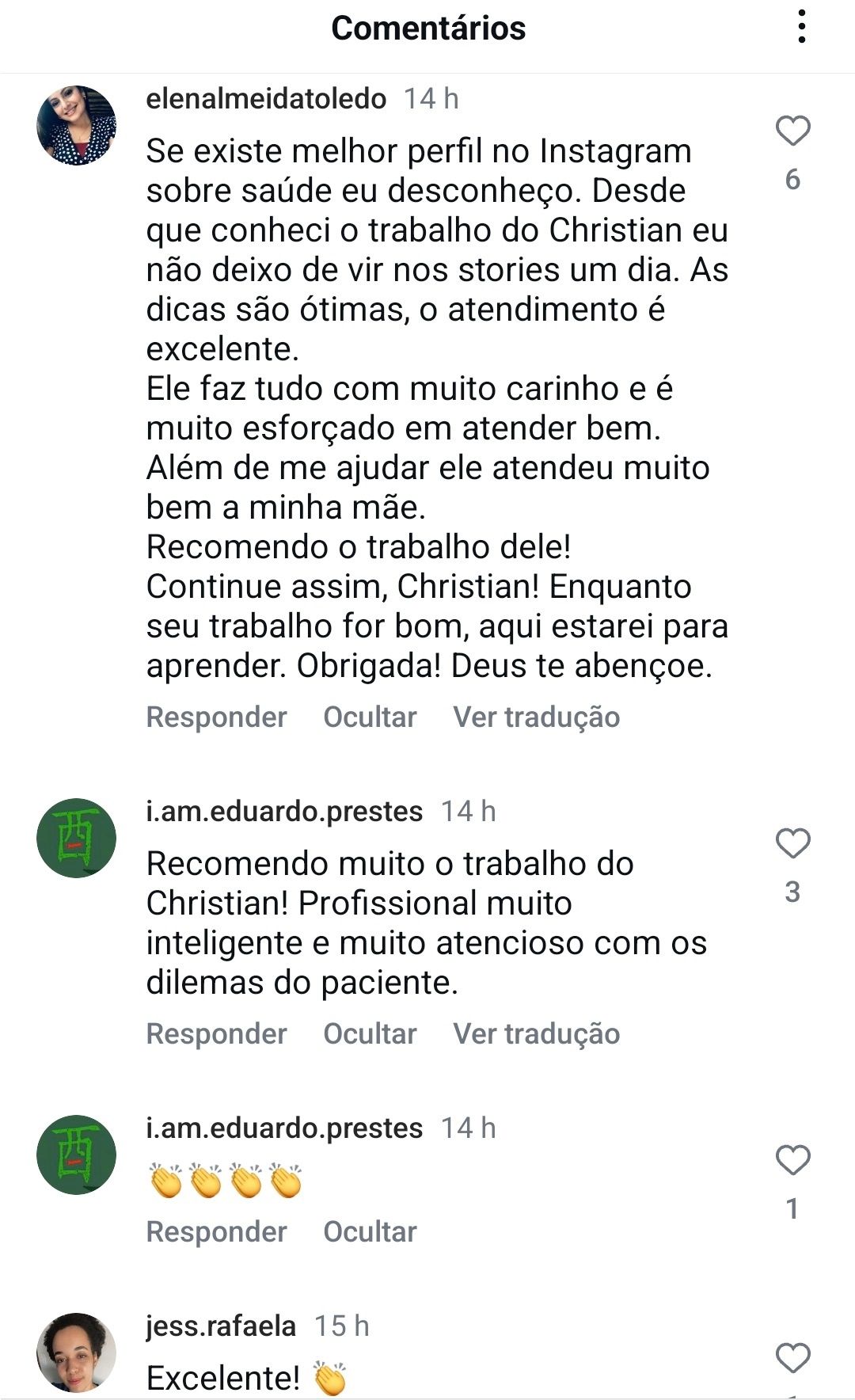This screenshot has height=1400, width=855.
Task: Translate elenalmeidatoledo's comment
Action: [536, 717]
